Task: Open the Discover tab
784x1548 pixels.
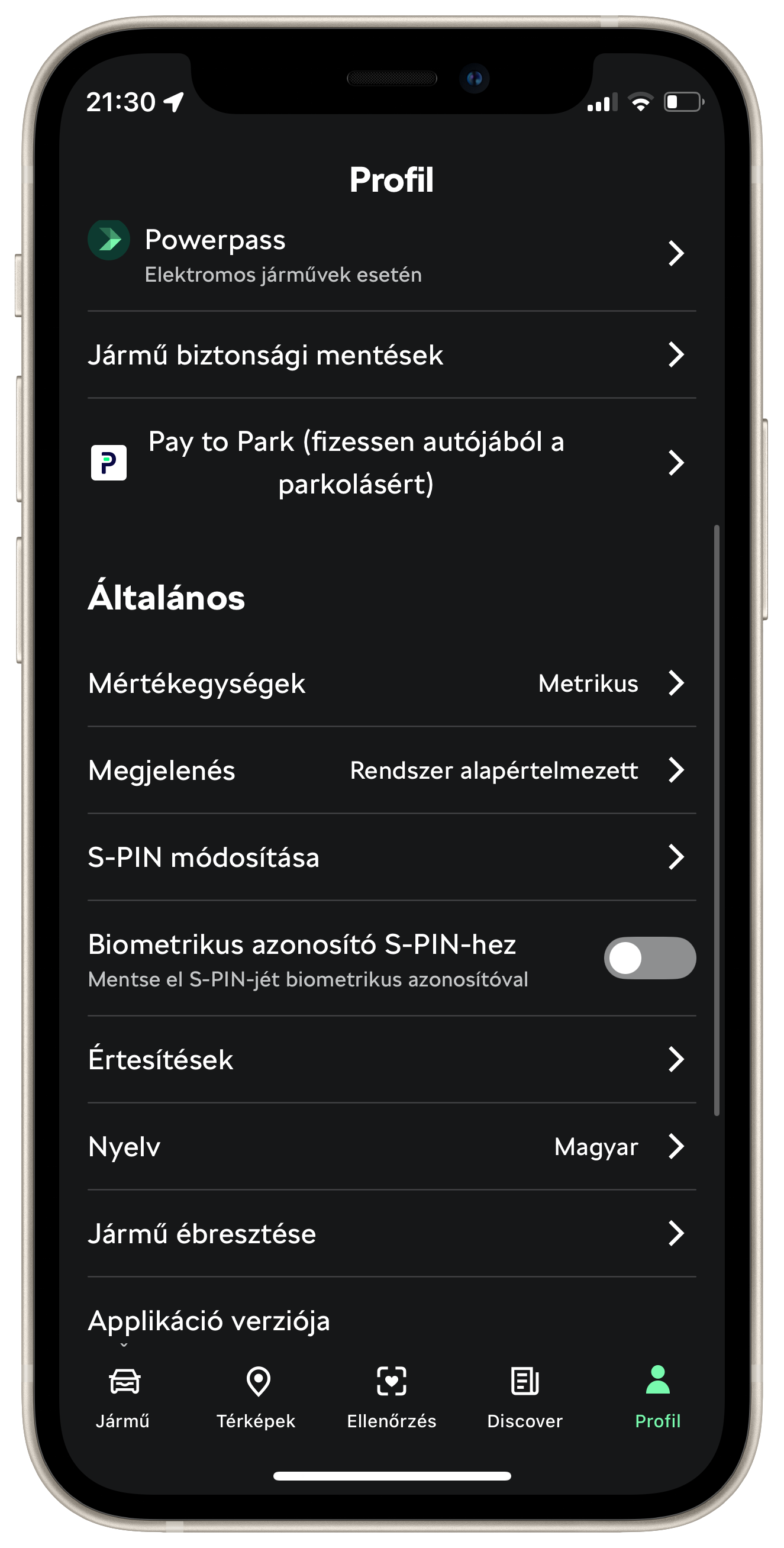Action: coord(525,1397)
